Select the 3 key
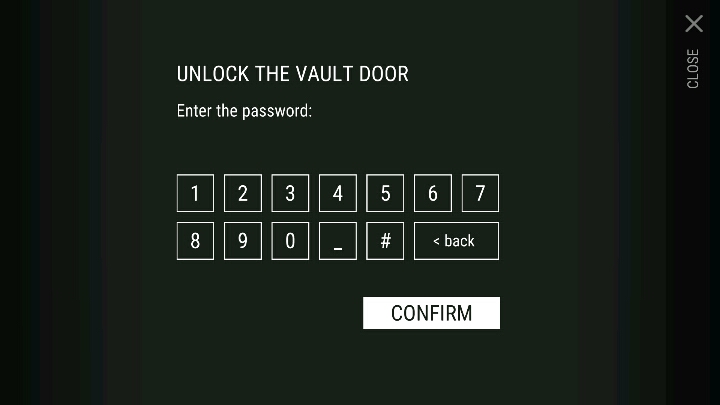 (290, 193)
